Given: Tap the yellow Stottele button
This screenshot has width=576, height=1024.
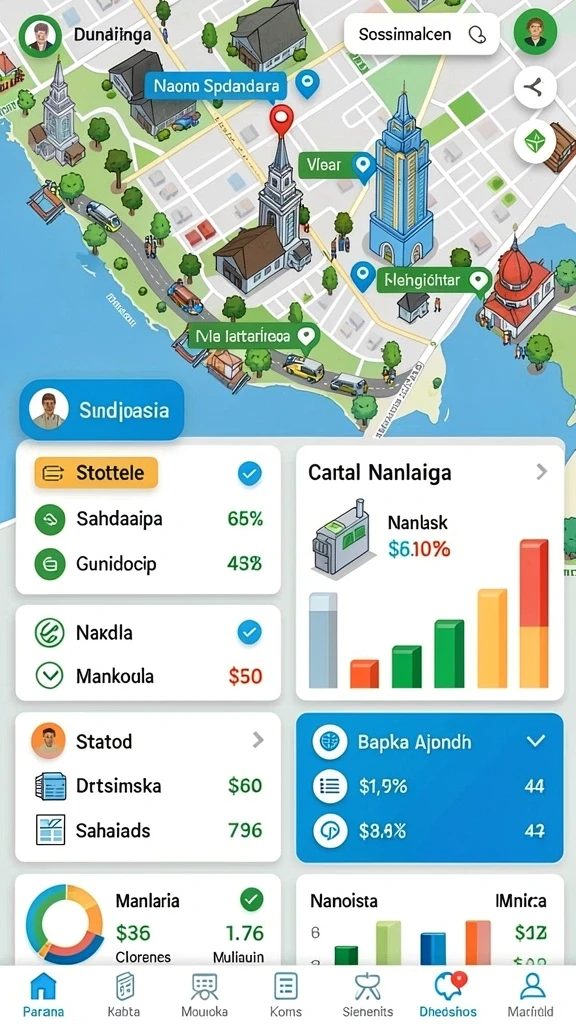Looking at the screenshot, I should point(97,473).
